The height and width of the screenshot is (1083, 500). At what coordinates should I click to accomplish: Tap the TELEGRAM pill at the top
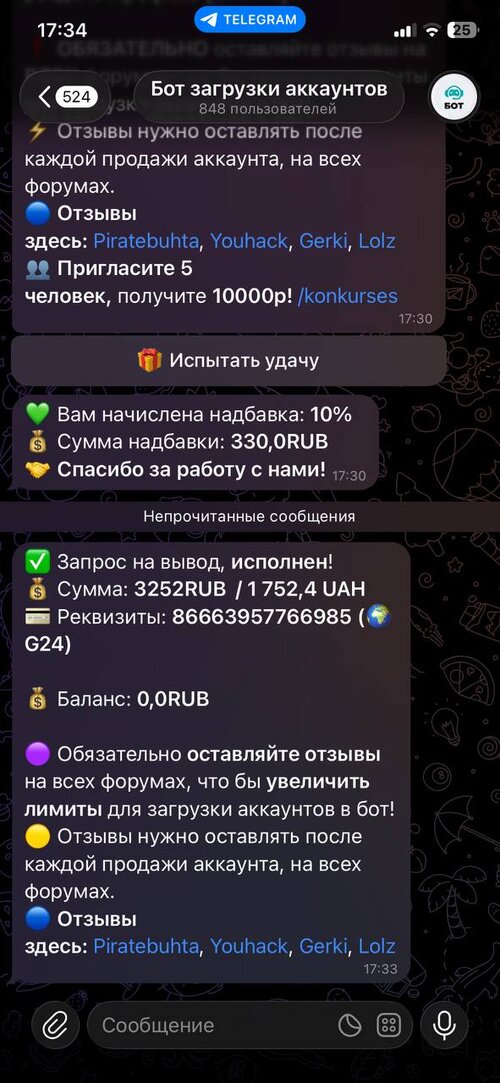pos(250,19)
